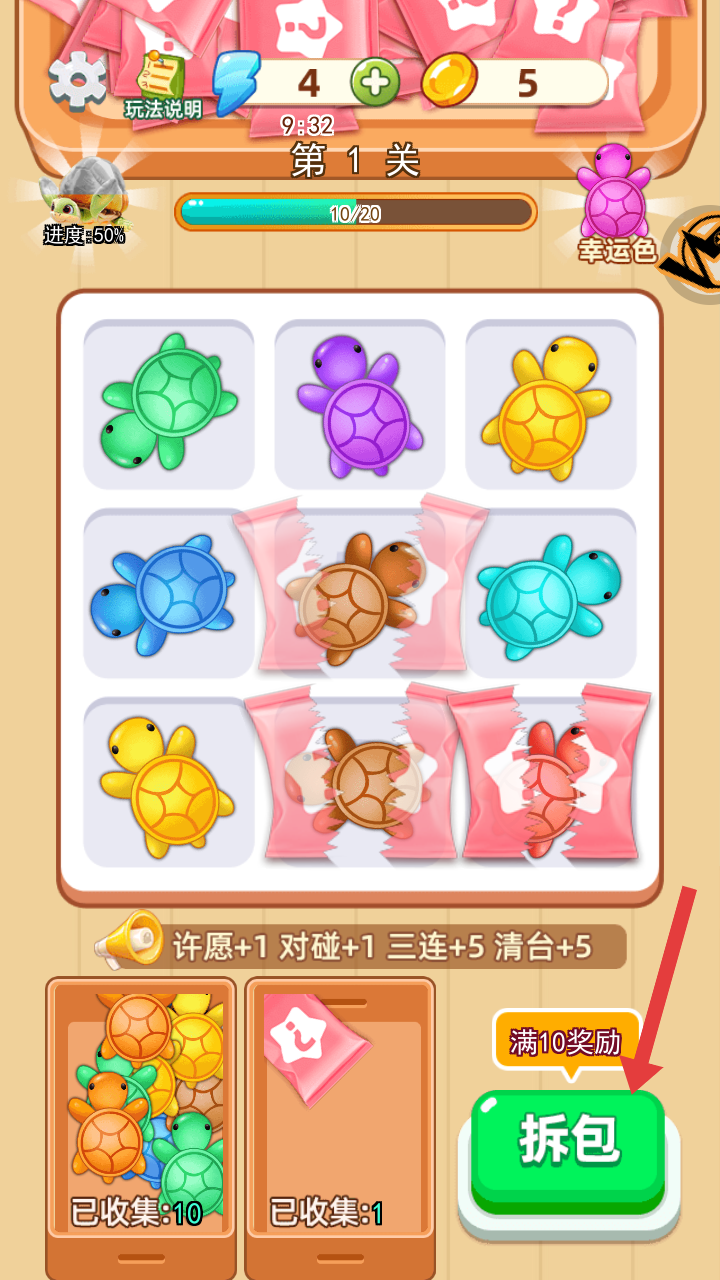Tap the 满10奖励 reward bubble
Viewport: 720px width, 1280px height.
point(567,1042)
